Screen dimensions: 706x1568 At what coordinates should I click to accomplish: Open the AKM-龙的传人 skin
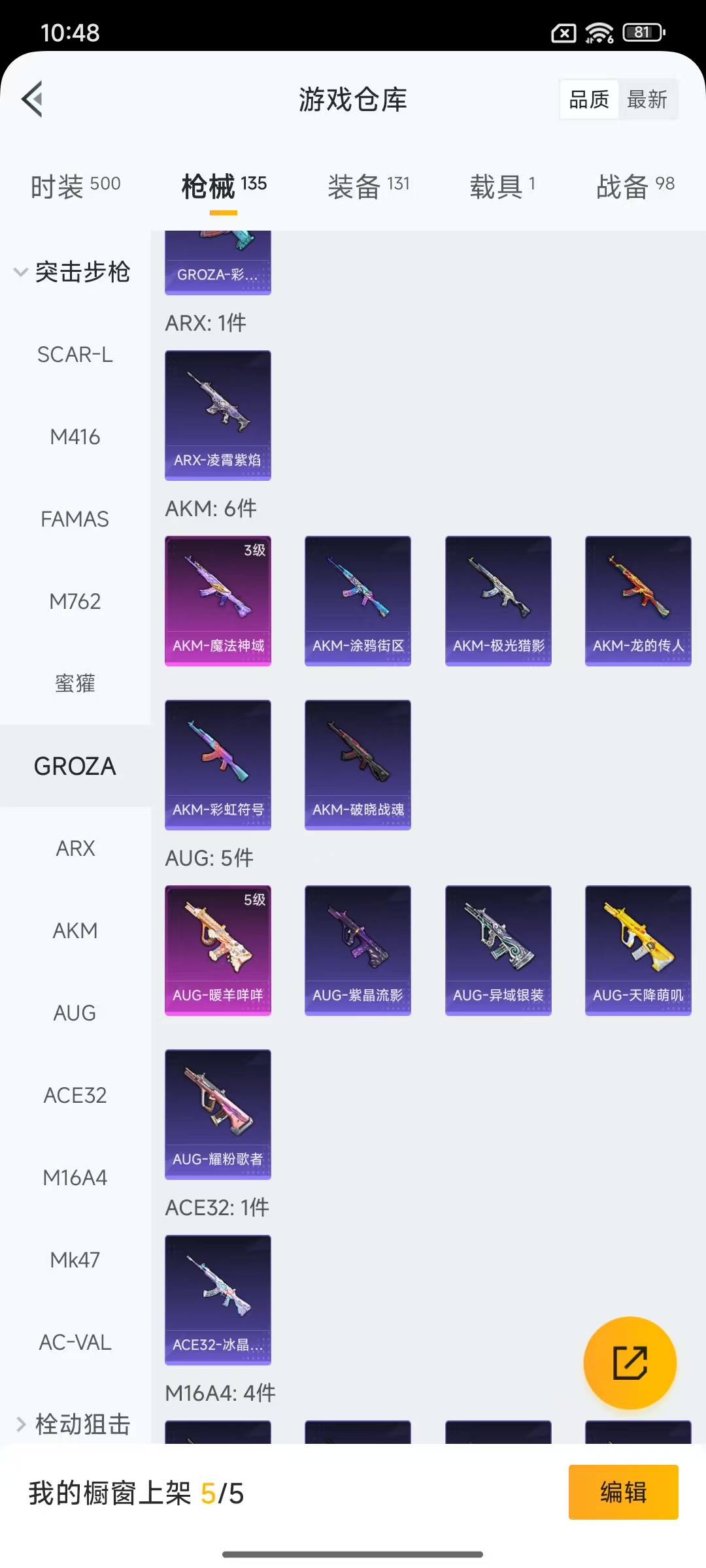(638, 600)
